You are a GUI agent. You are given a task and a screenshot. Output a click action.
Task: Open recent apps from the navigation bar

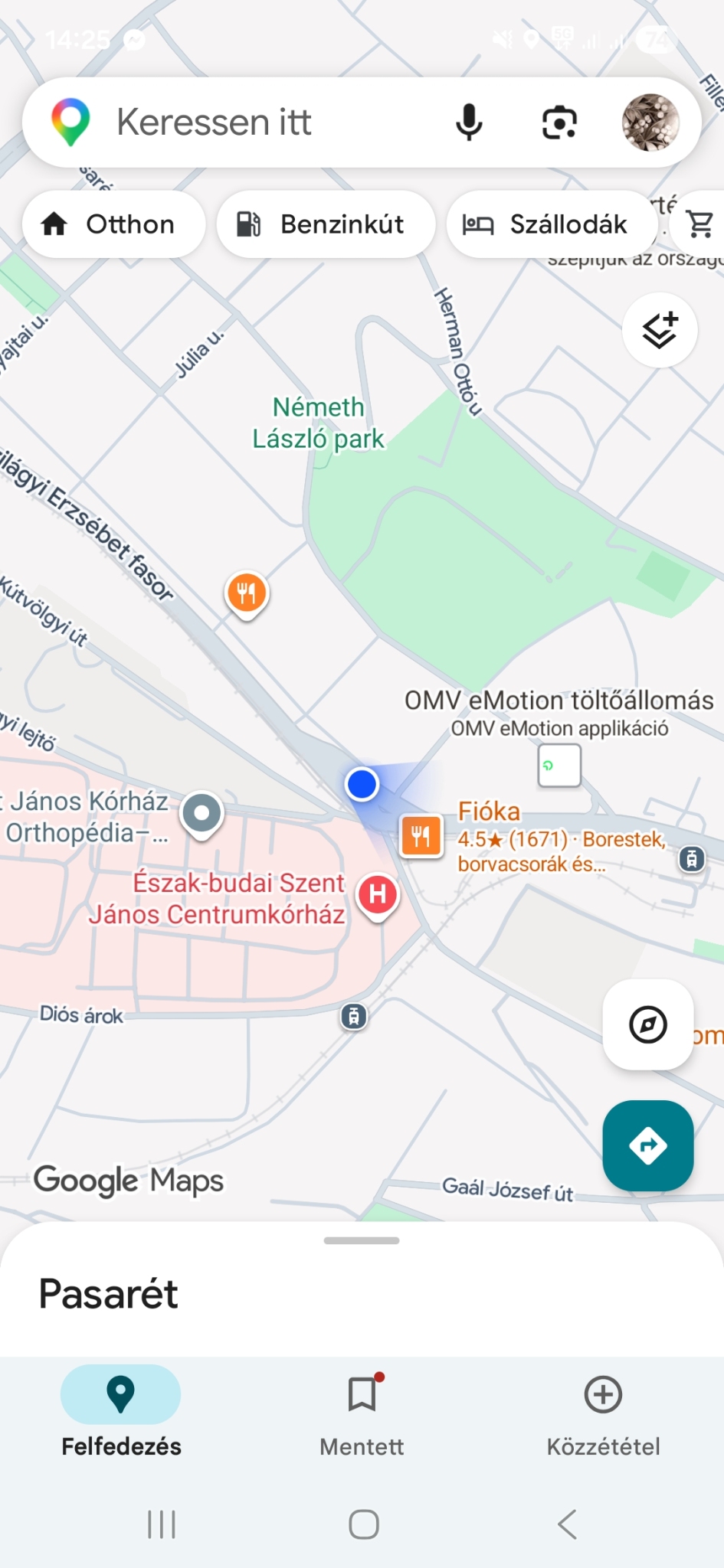[162, 1524]
